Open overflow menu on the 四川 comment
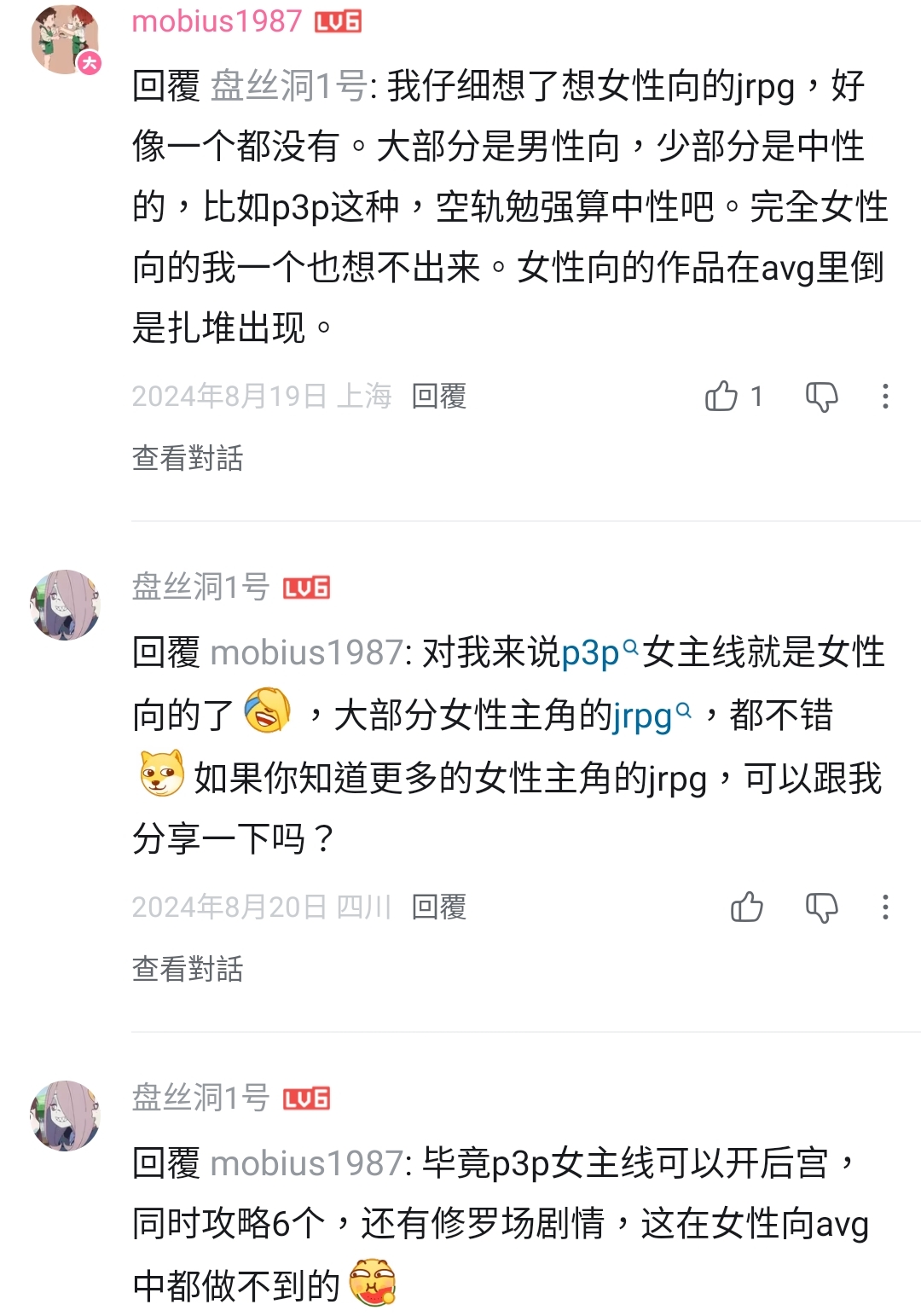The image size is (921, 1316). coord(885,907)
